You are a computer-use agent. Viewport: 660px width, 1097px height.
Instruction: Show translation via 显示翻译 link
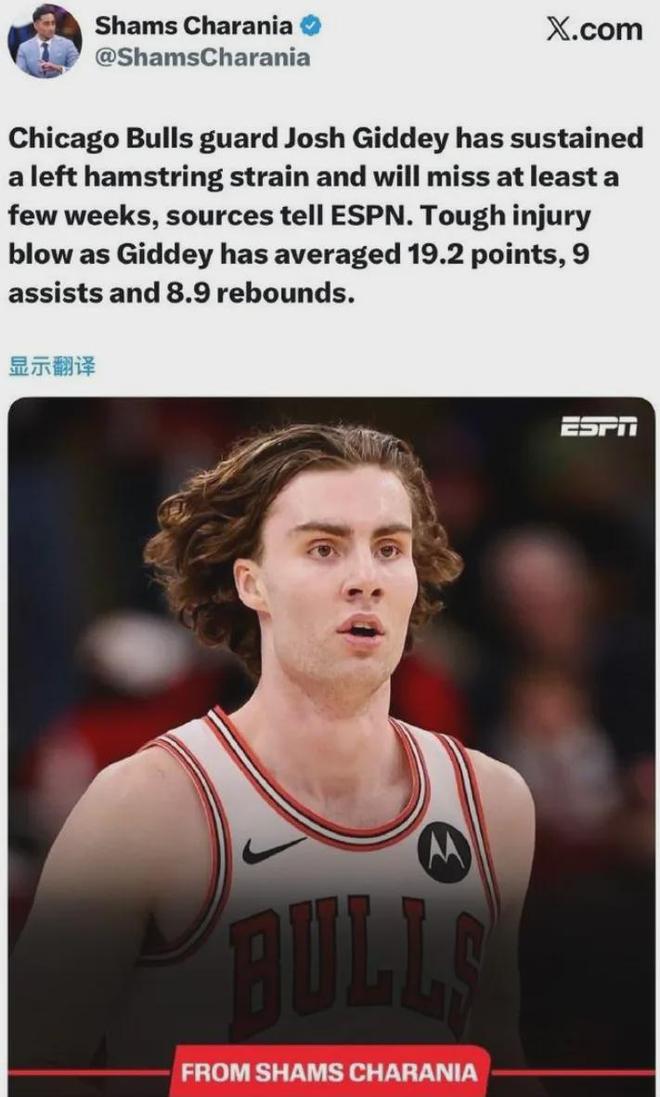(52, 366)
